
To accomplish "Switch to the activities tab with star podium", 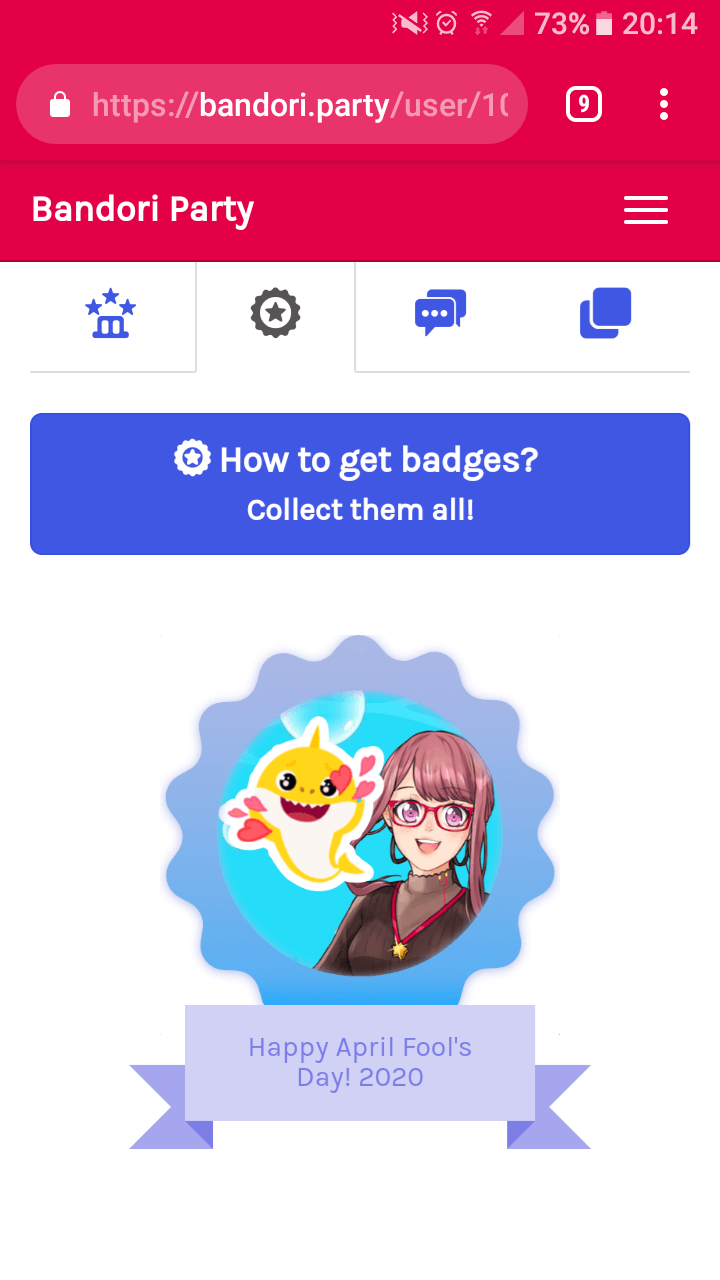I will click(112, 312).
